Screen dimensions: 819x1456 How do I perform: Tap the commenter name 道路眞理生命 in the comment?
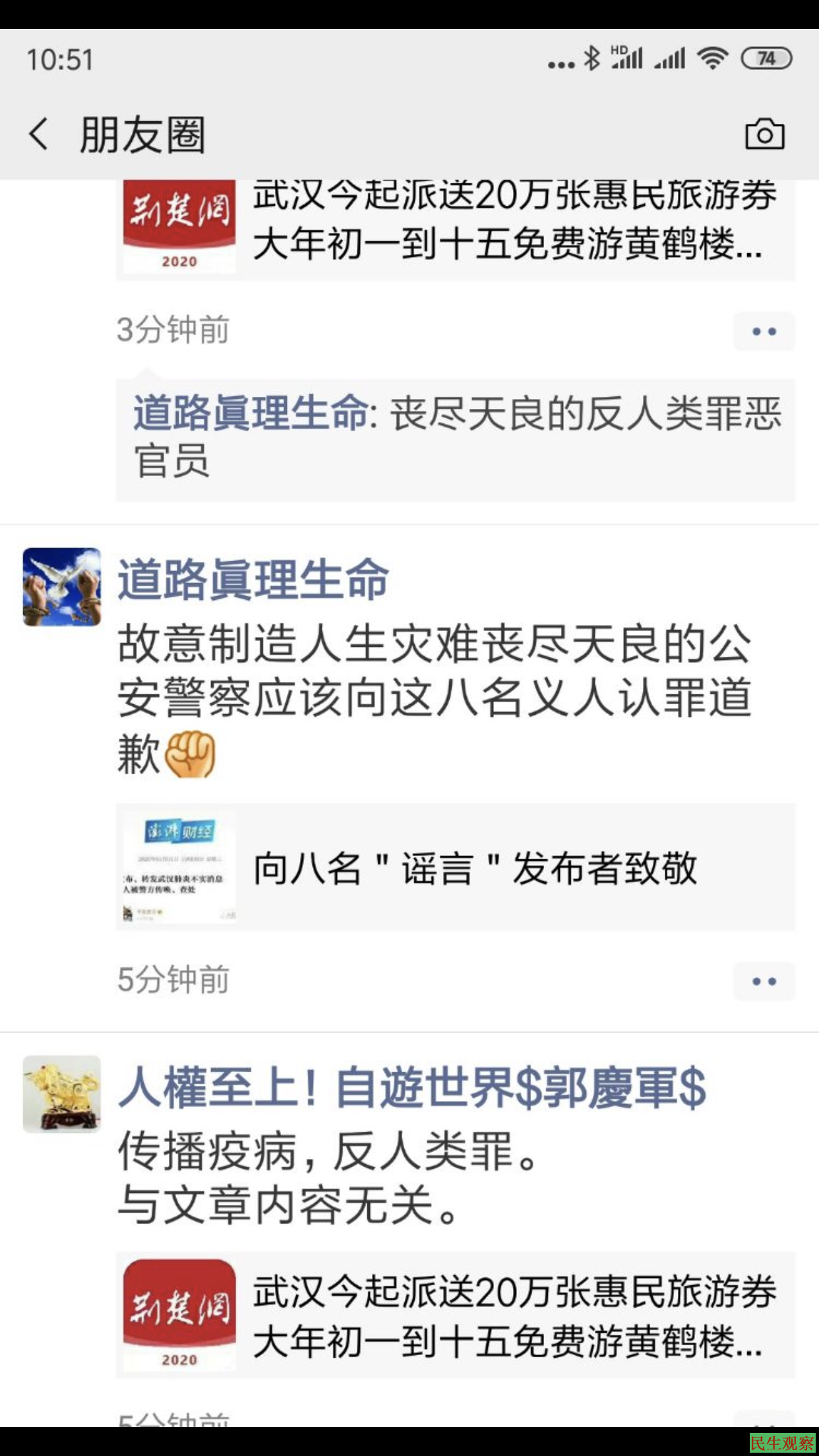pyautogui.click(x=251, y=413)
